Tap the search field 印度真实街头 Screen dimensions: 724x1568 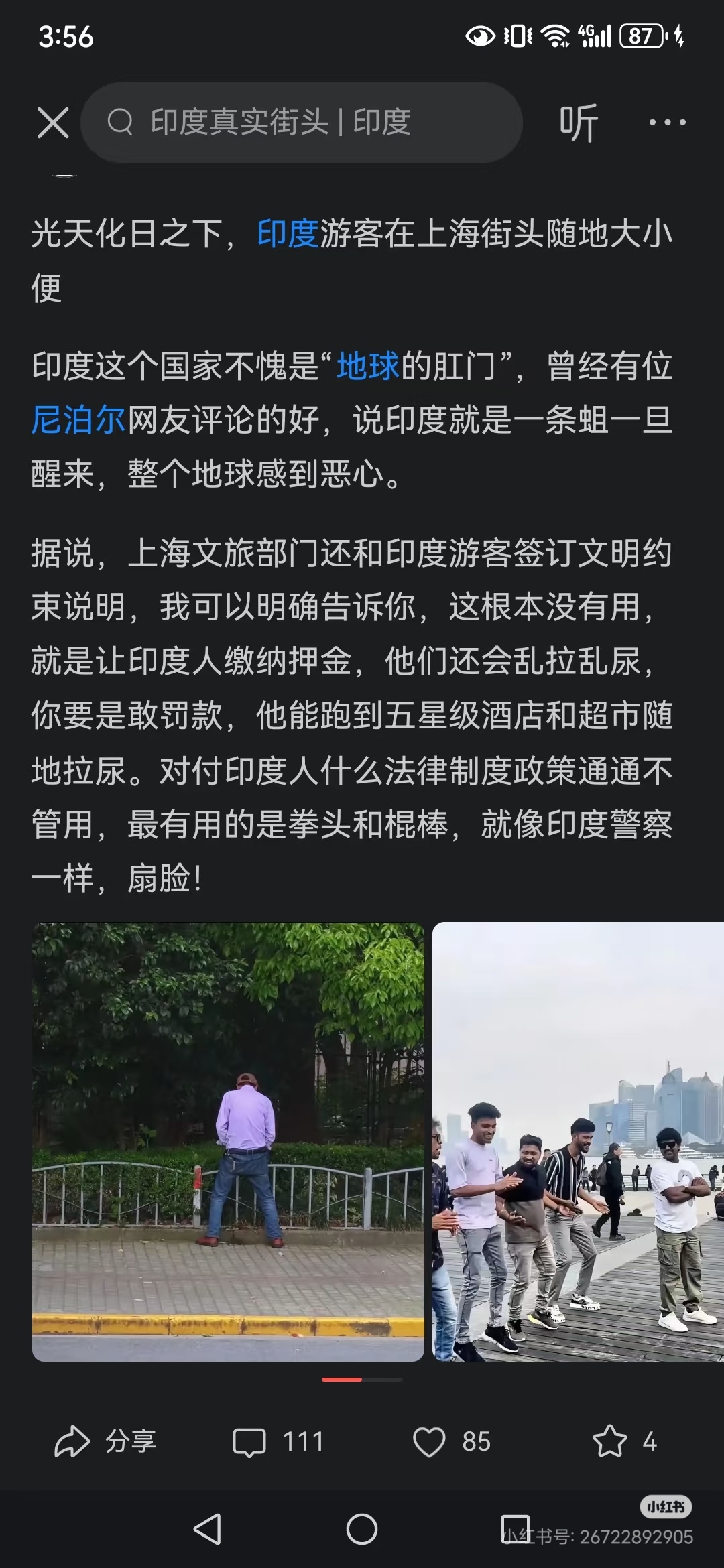point(302,123)
